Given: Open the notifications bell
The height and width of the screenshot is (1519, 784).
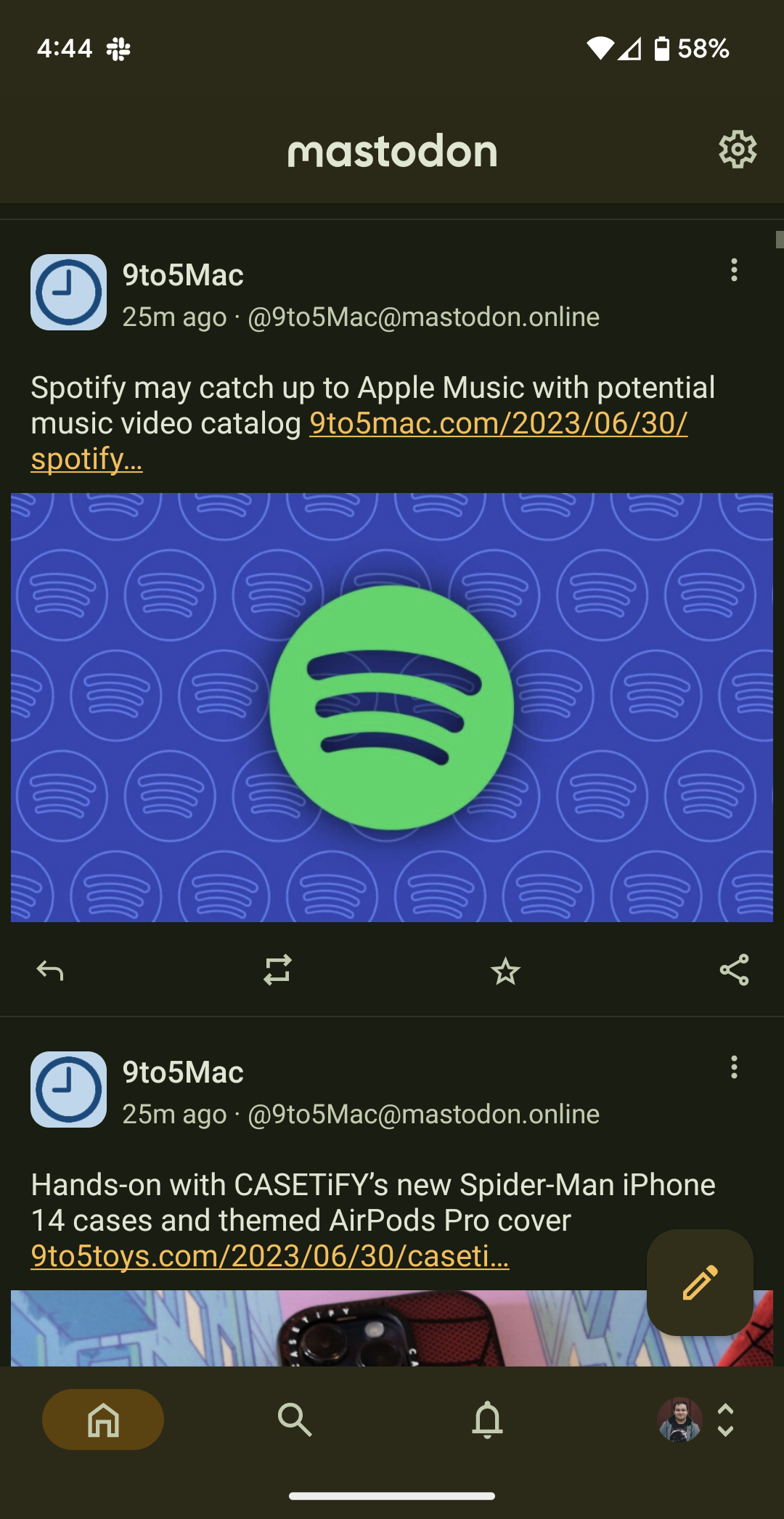Looking at the screenshot, I should click(x=486, y=1421).
